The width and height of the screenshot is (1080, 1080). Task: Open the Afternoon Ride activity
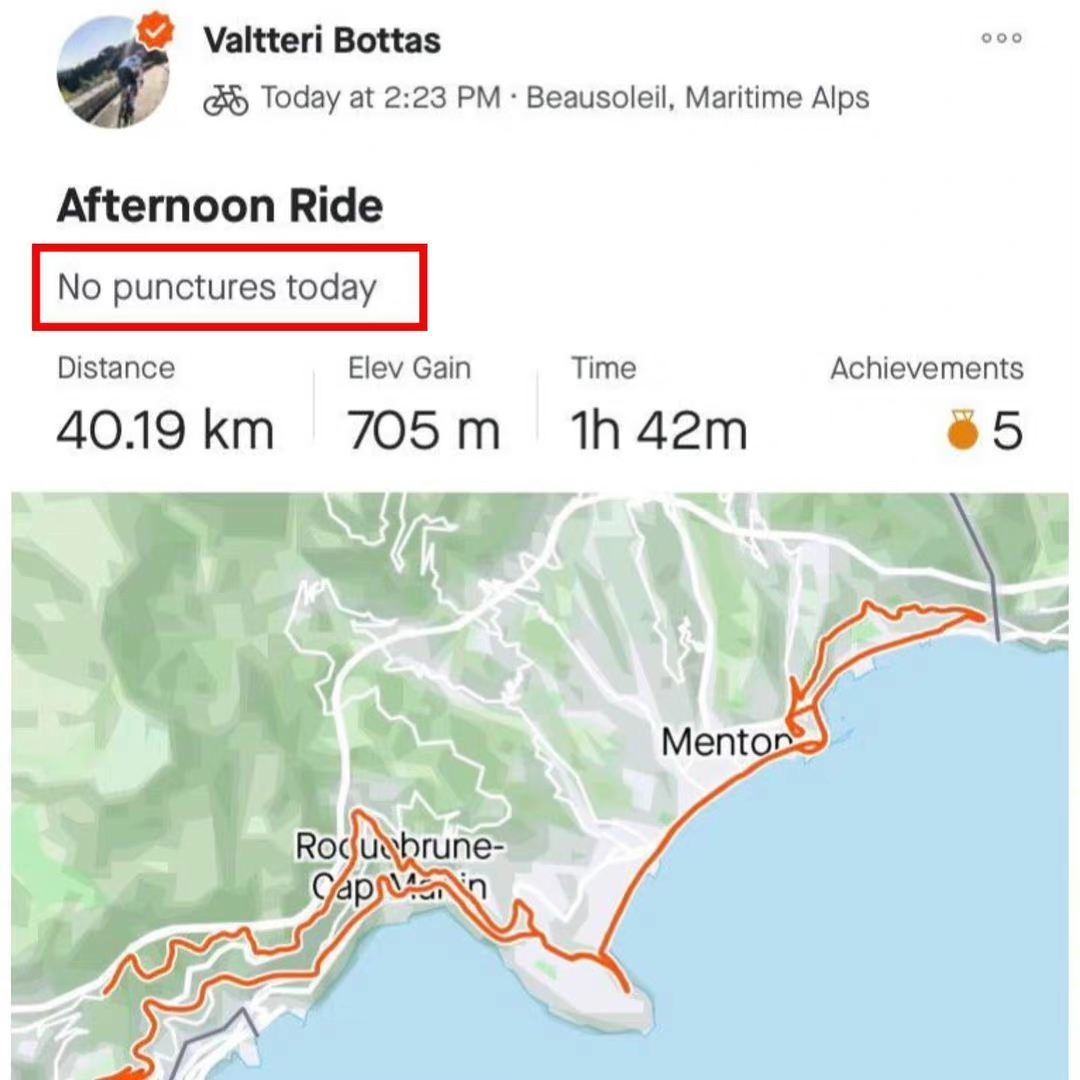pos(220,206)
